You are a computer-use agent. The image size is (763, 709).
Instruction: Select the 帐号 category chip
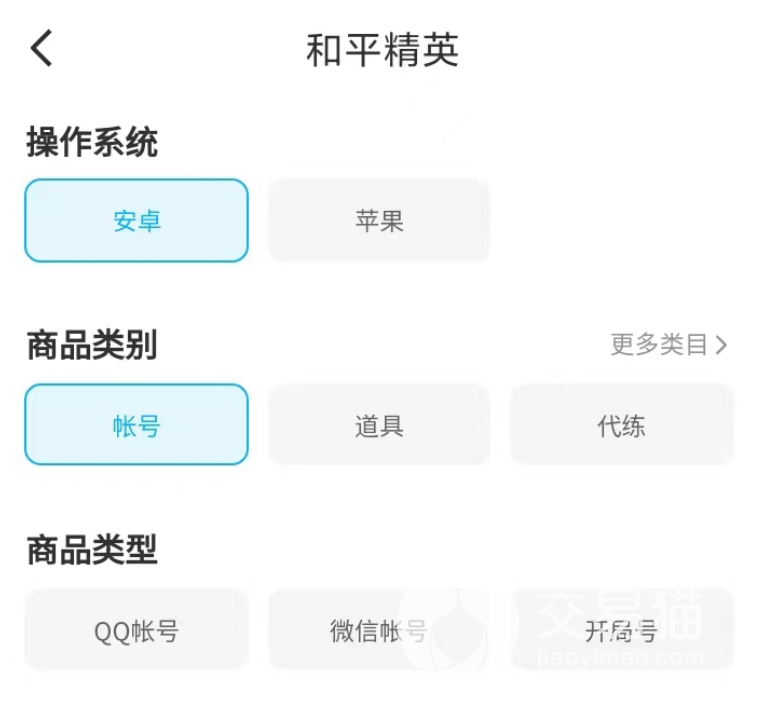tap(137, 424)
